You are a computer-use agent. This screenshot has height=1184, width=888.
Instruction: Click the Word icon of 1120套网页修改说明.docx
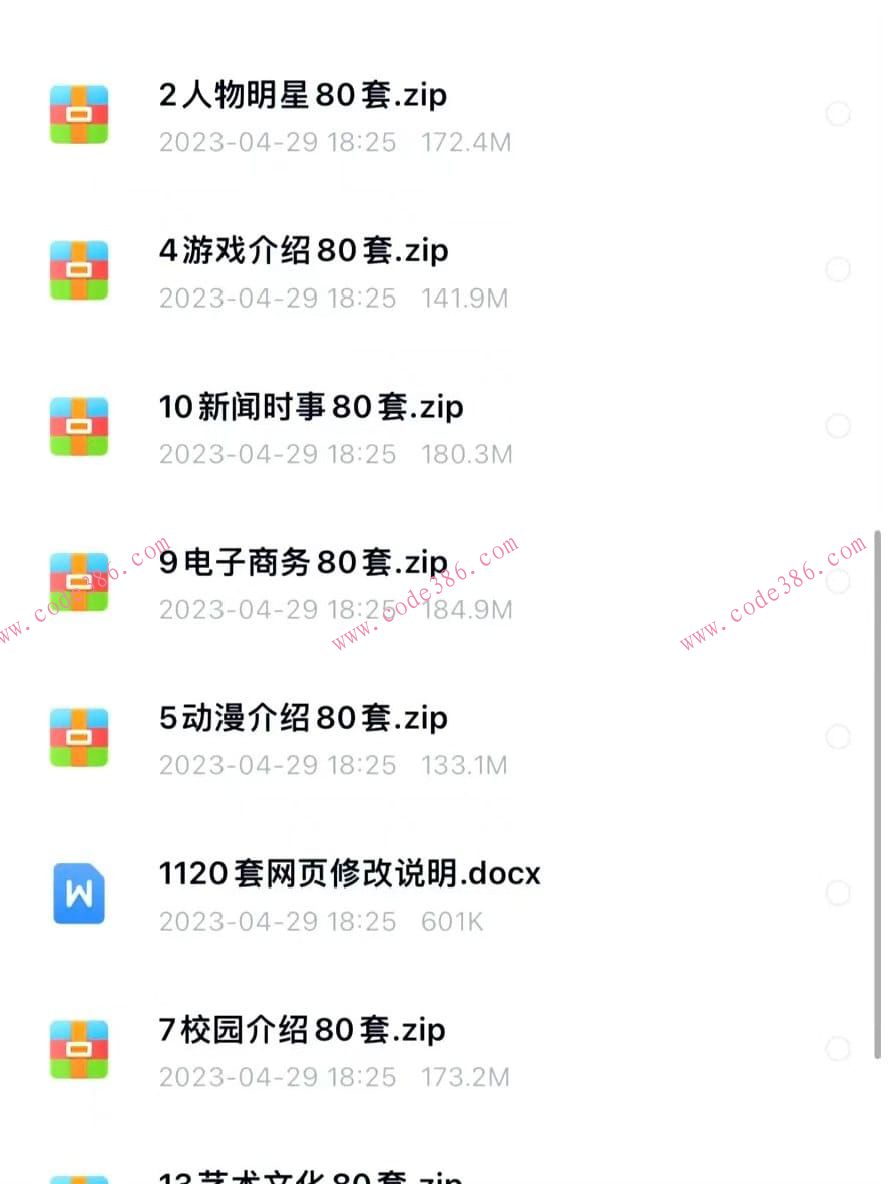79,892
